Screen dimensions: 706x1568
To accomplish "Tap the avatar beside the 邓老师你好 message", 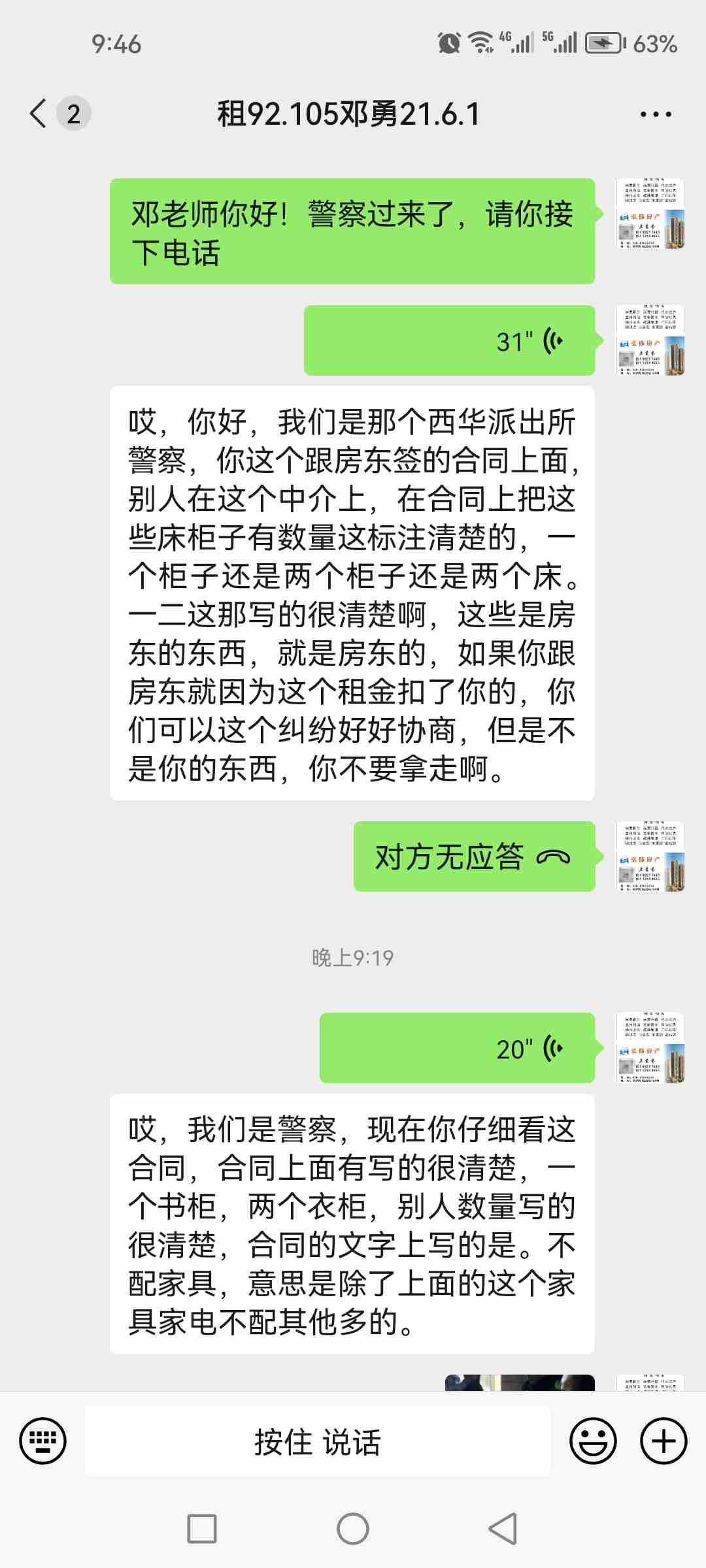I will (x=650, y=214).
